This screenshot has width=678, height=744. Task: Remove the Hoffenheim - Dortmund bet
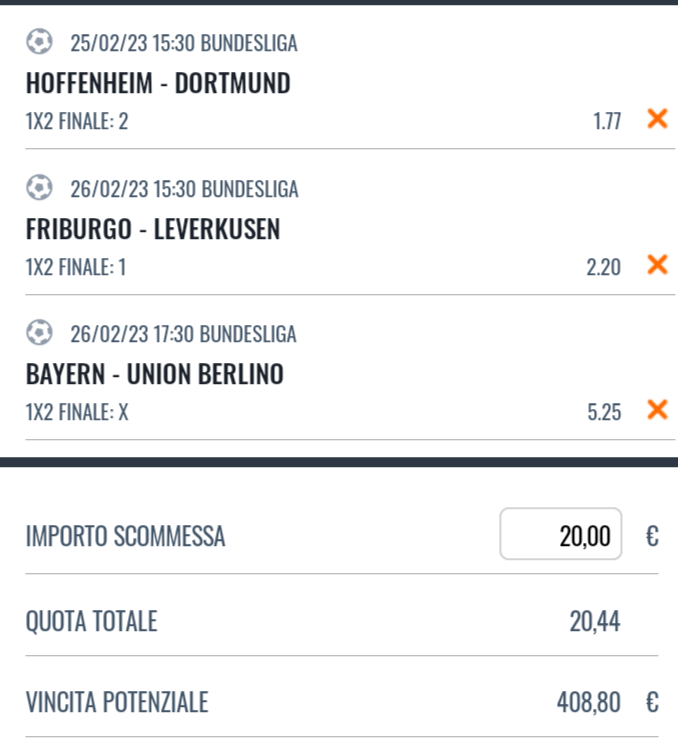click(657, 119)
